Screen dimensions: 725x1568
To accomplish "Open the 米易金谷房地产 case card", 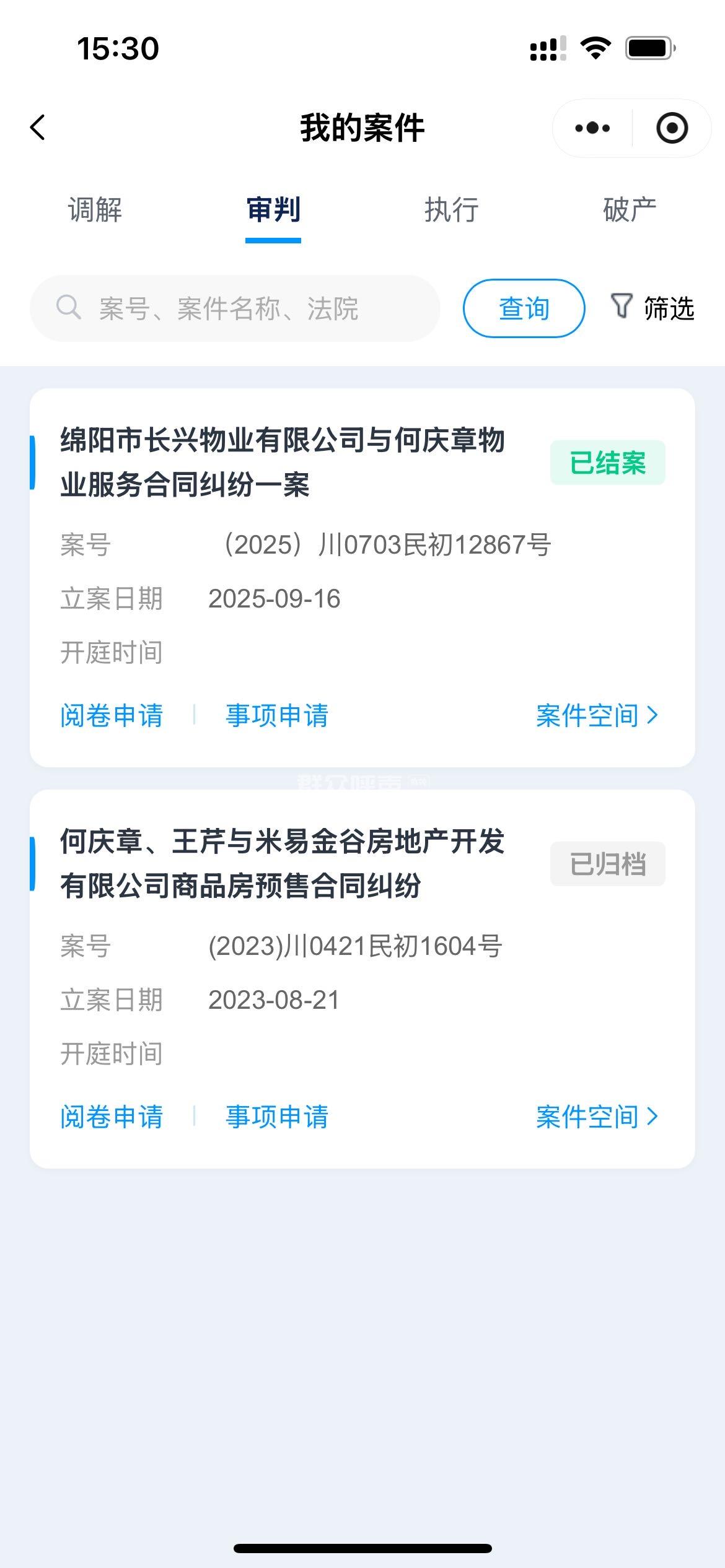I will (x=283, y=863).
